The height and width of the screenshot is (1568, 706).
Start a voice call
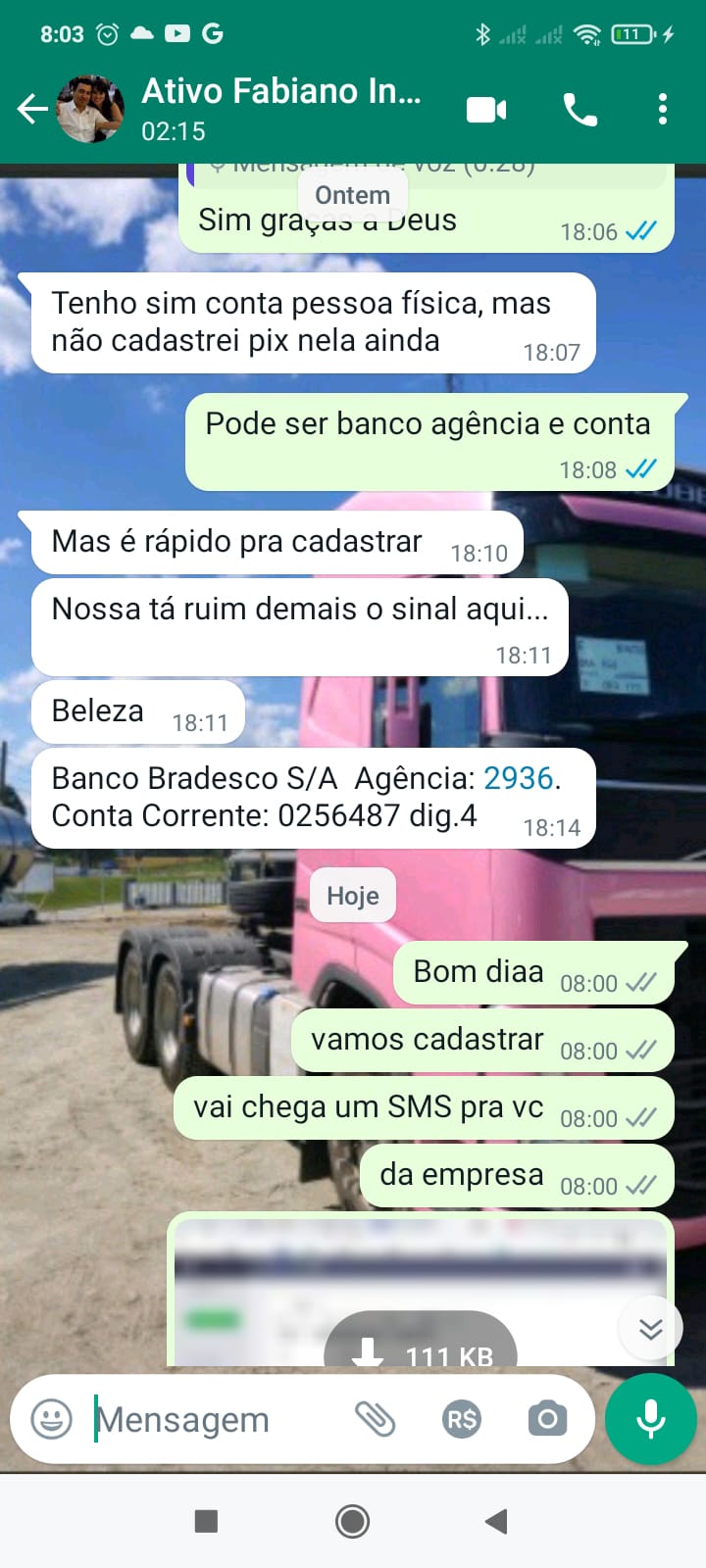580,109
